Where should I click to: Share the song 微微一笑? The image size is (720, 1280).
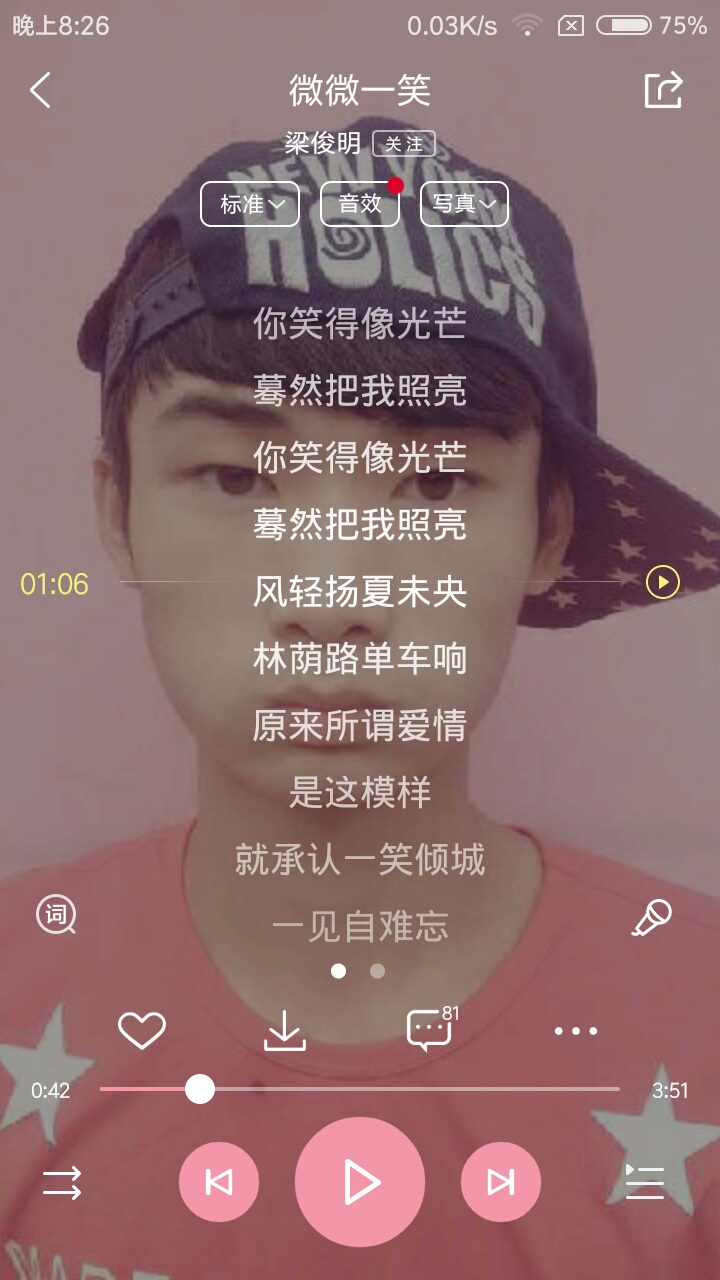pos(663,90)
